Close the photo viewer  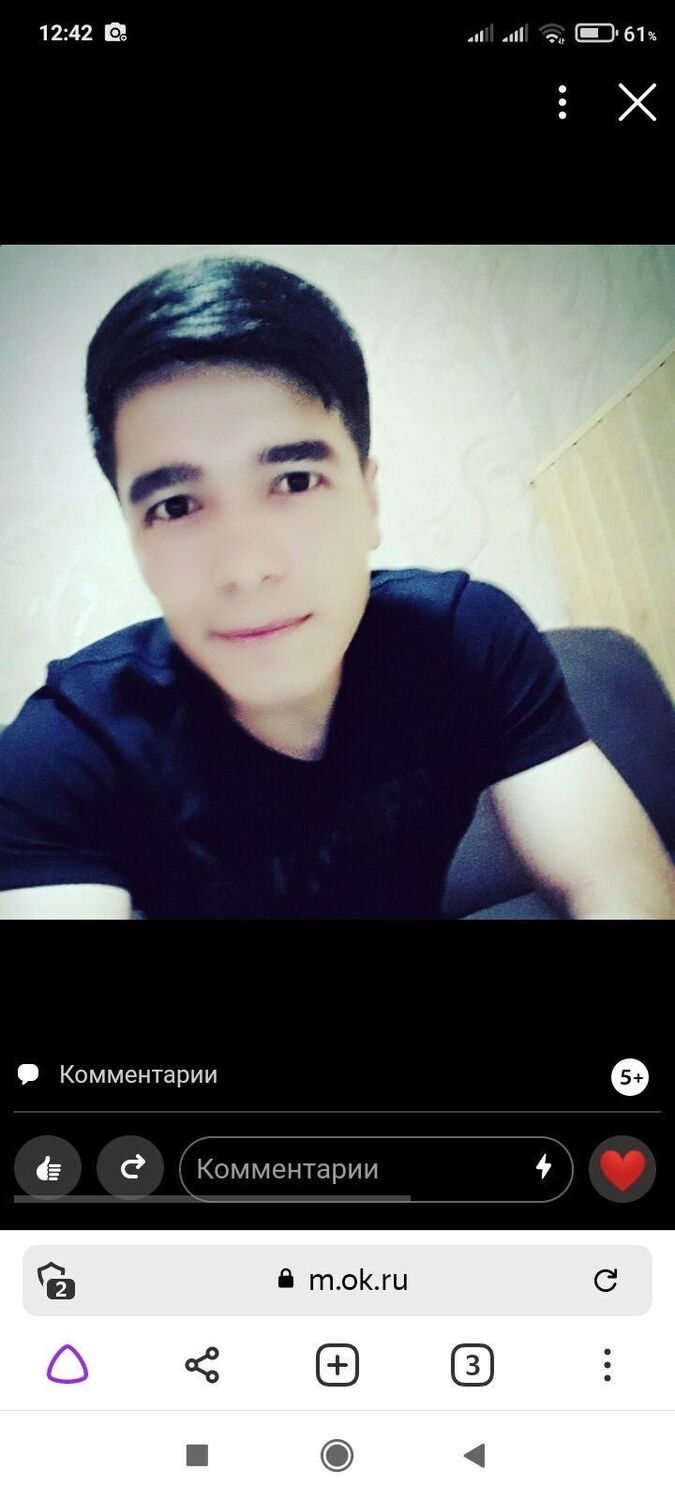[x=637, y=102]
